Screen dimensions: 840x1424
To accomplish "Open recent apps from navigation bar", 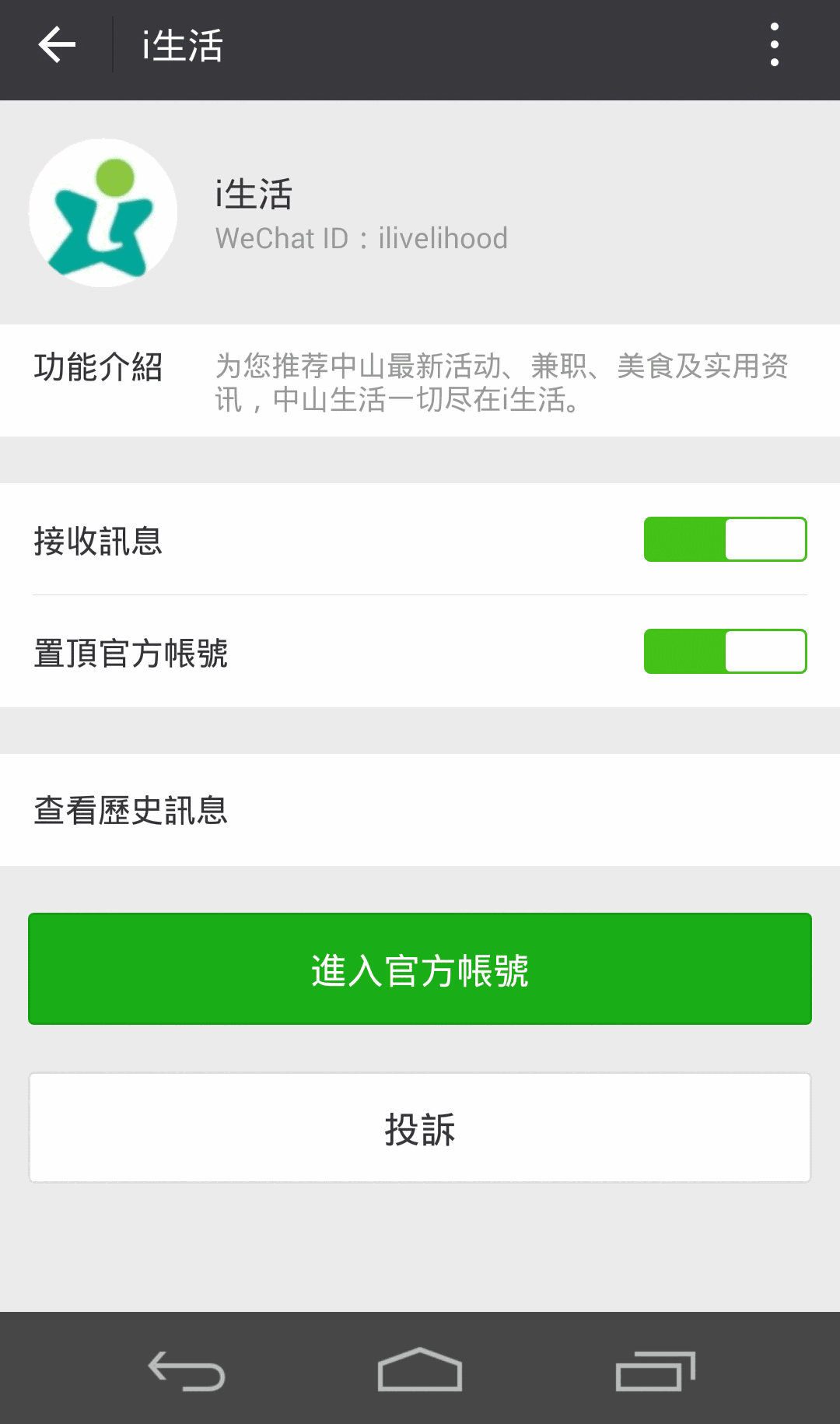I will pos(656,1370).
